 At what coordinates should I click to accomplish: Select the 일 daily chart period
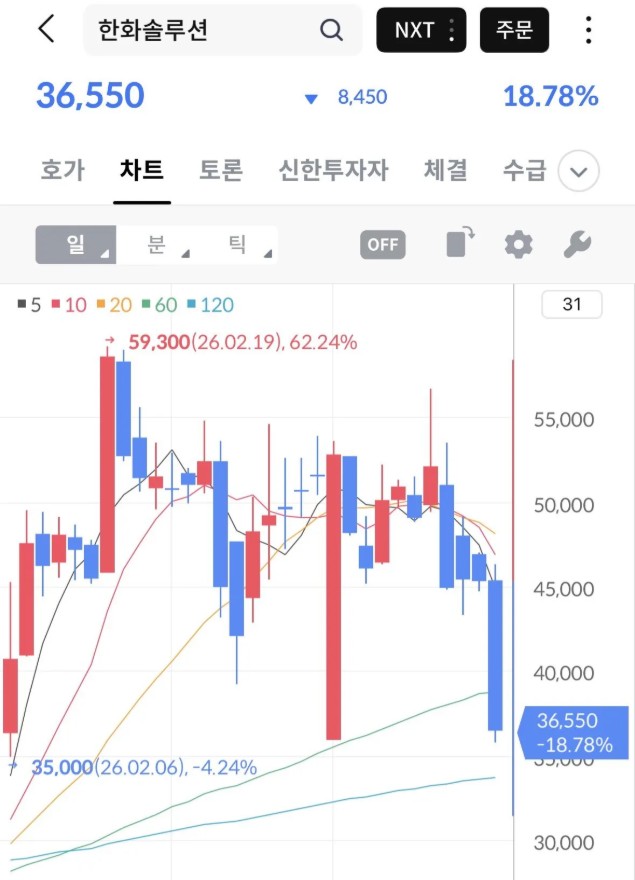tap(76, 245)
